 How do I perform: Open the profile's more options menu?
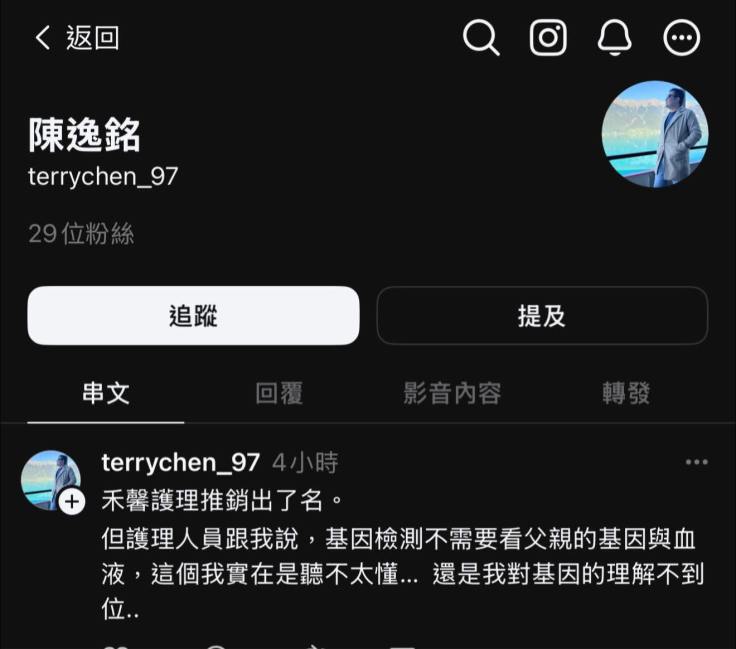682,38
